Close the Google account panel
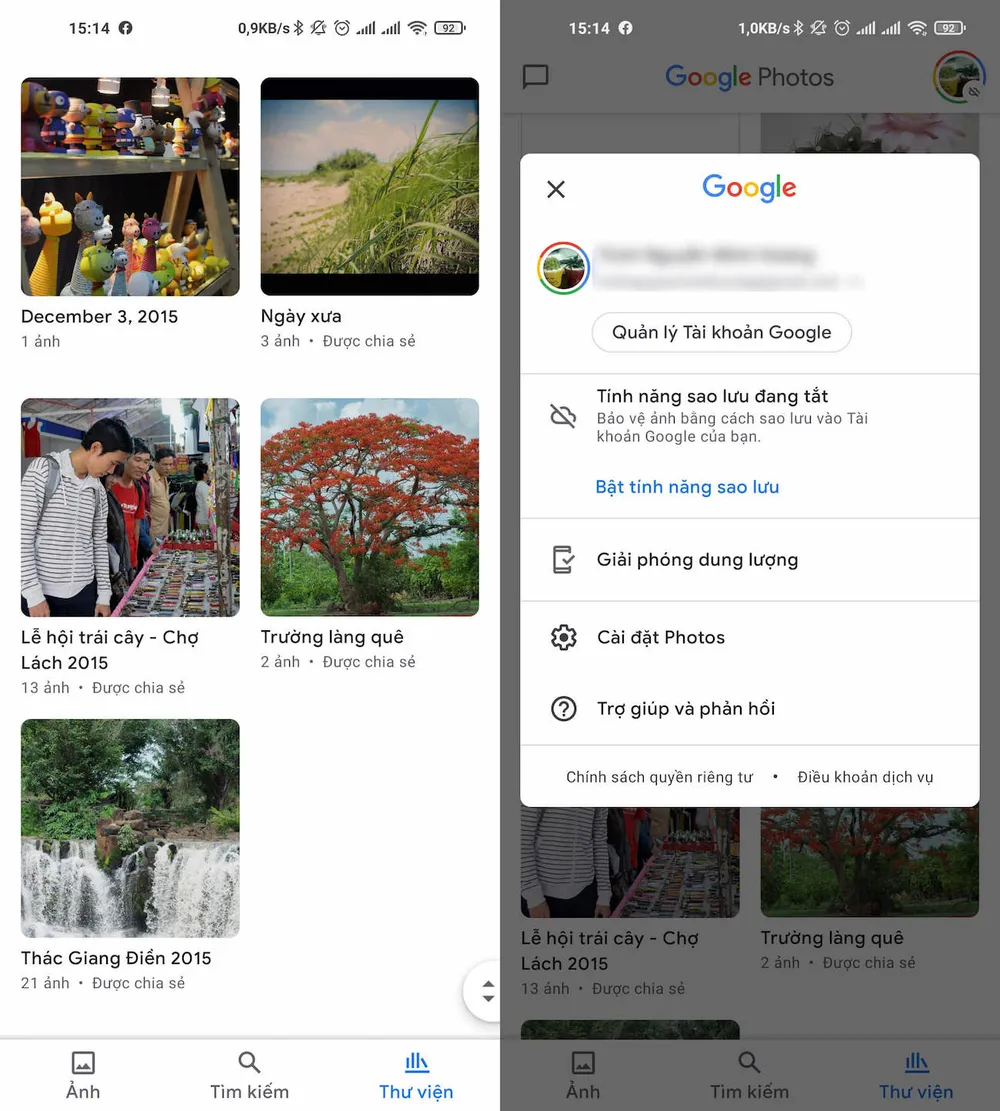This screenshot has width=1000, height=1111. [x=556, y=189]
